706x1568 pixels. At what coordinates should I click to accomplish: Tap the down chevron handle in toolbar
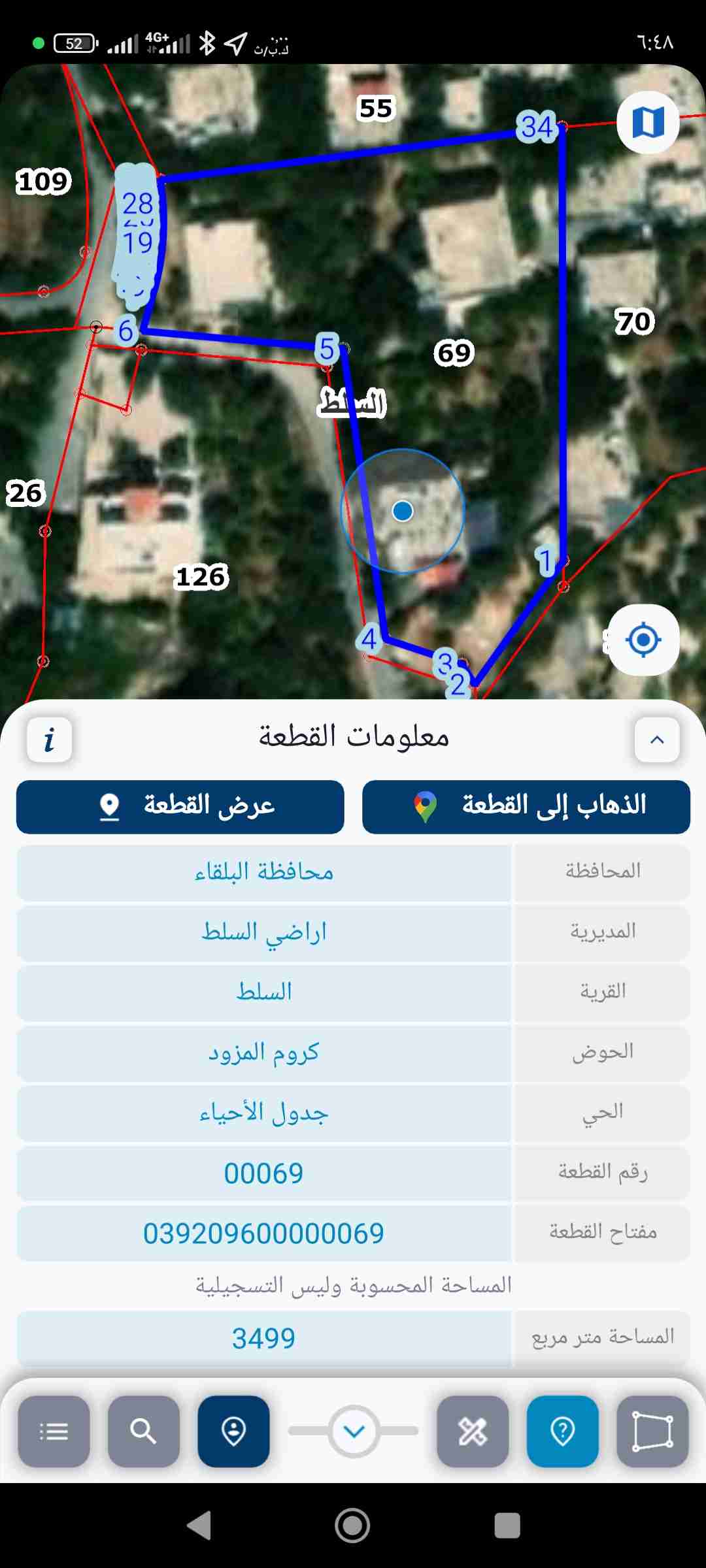click(x=354, y=1431)
